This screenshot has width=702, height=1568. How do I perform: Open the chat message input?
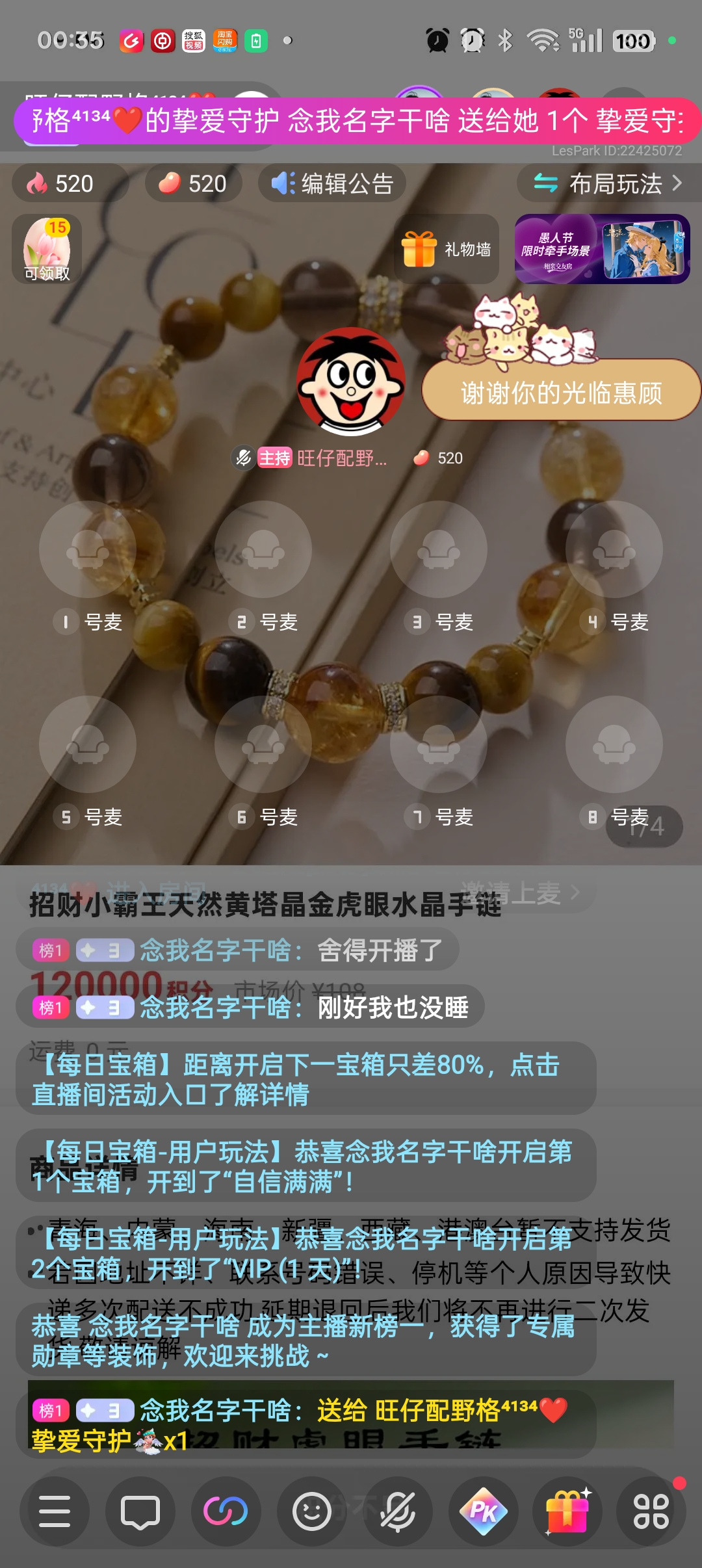tap(140, 1511)
